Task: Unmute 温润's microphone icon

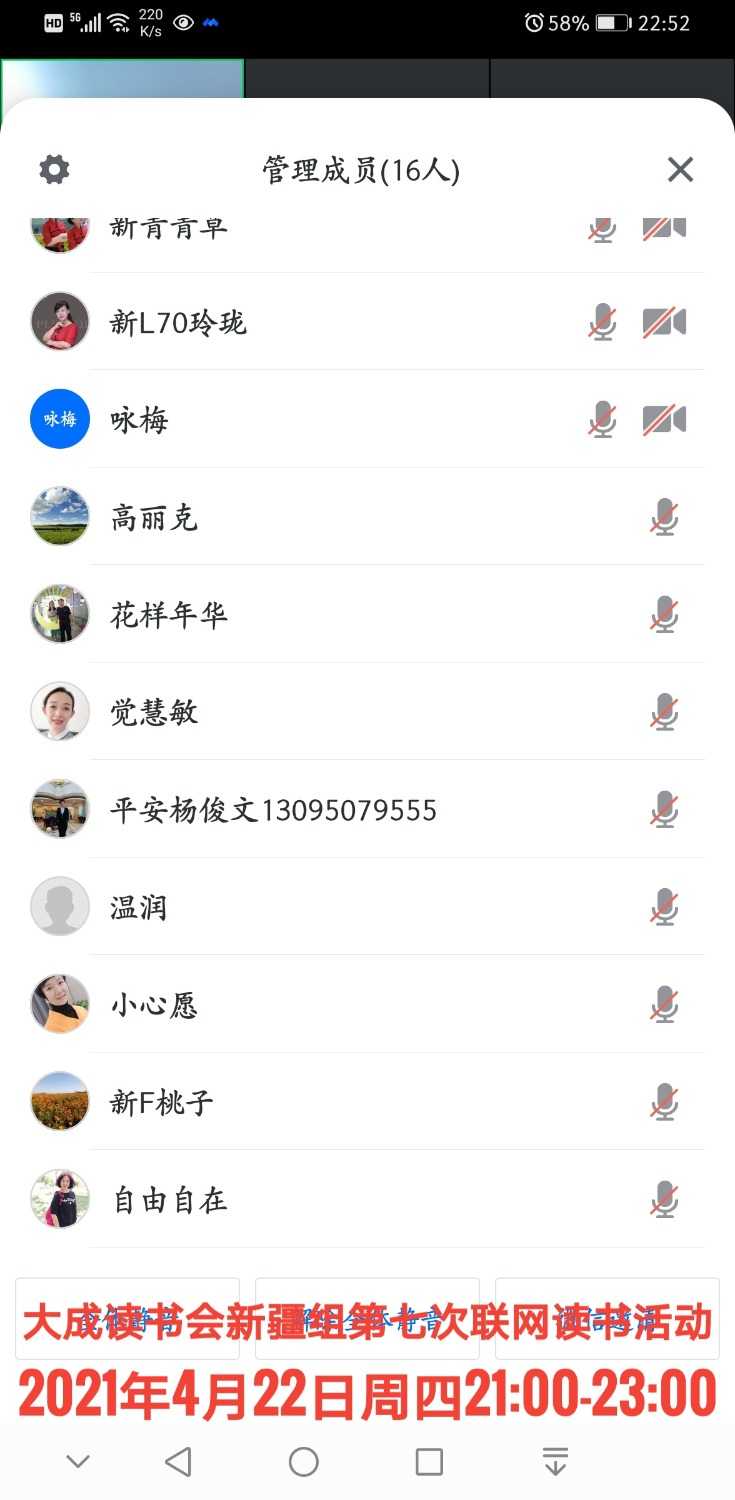Action: coord(664,907)
